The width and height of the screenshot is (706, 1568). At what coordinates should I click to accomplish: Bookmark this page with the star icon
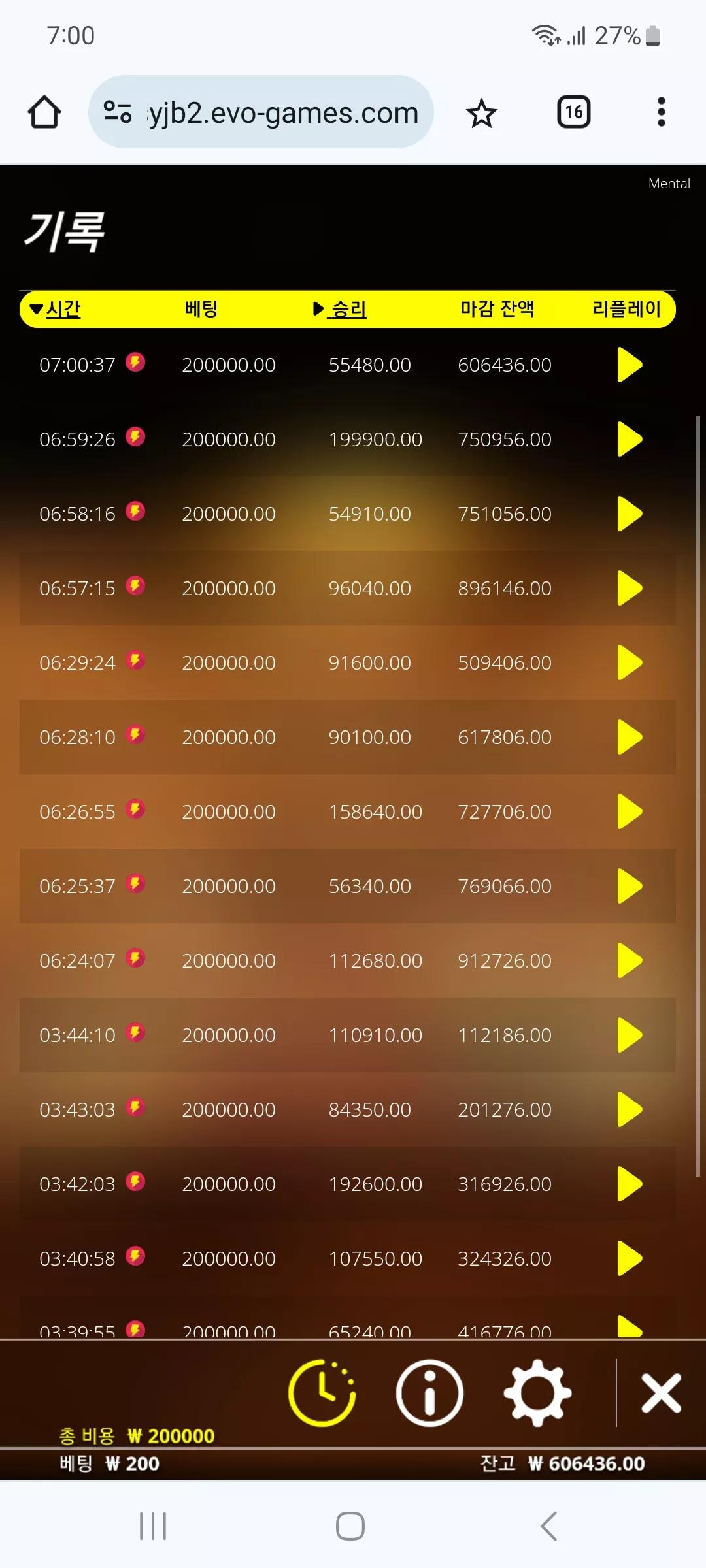click(482, 113)
